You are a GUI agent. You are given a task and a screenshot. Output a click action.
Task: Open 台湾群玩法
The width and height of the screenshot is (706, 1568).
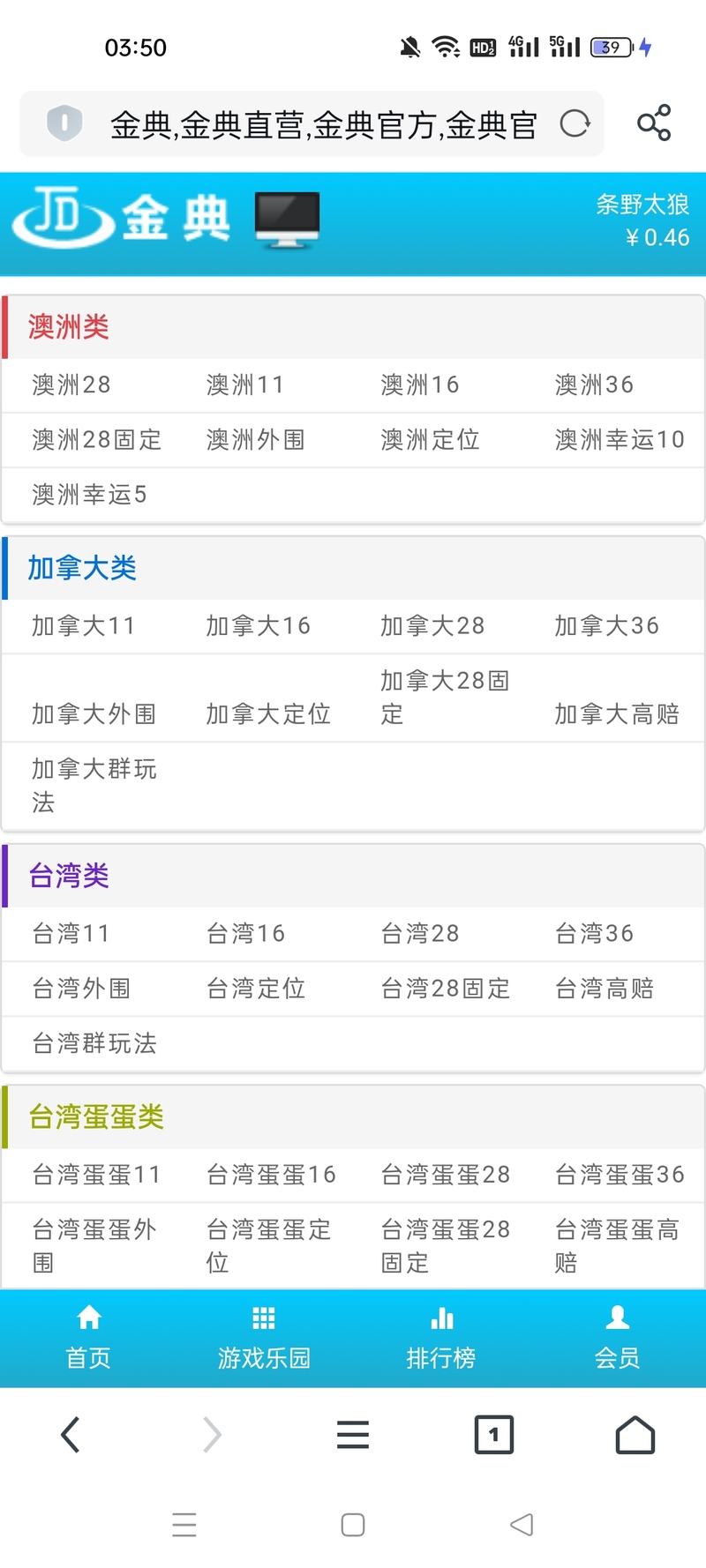coord(94,1042)
